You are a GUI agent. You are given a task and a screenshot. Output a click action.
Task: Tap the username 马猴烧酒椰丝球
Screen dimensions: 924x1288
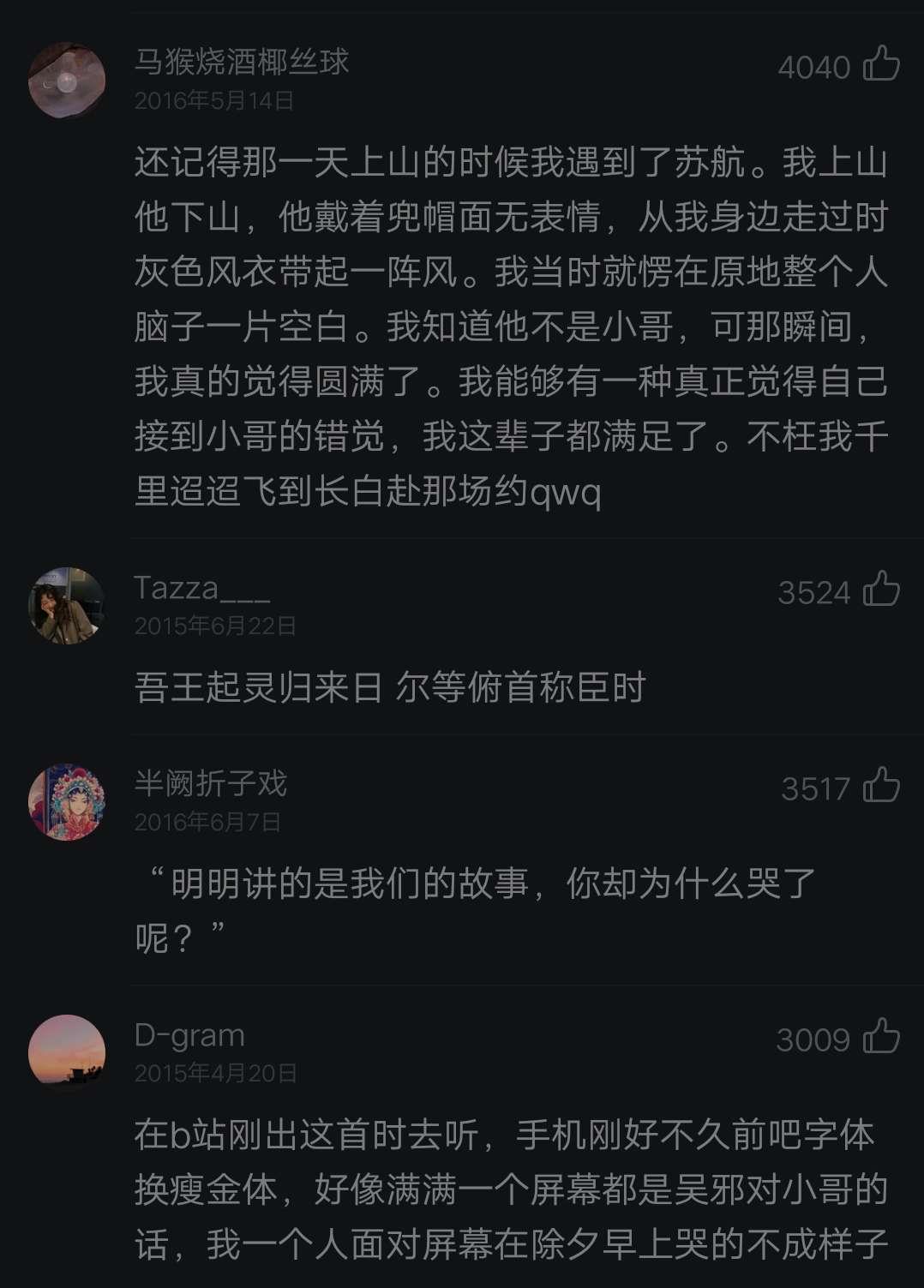click(242, 62)
